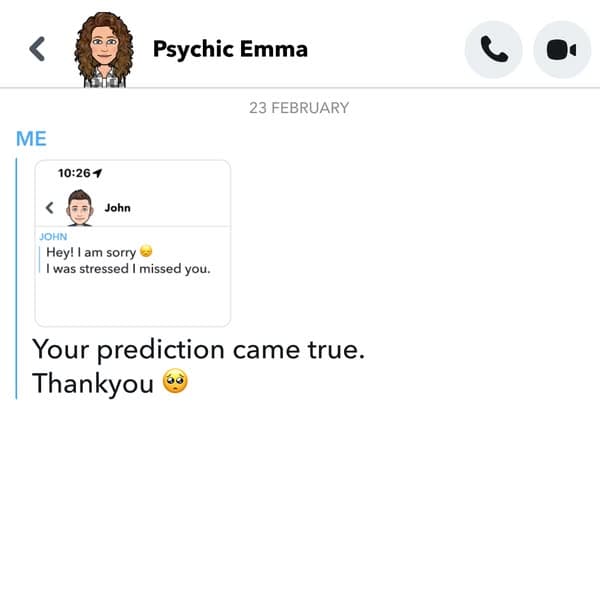Start a voice call with Psychic Emma

(494, 49)
